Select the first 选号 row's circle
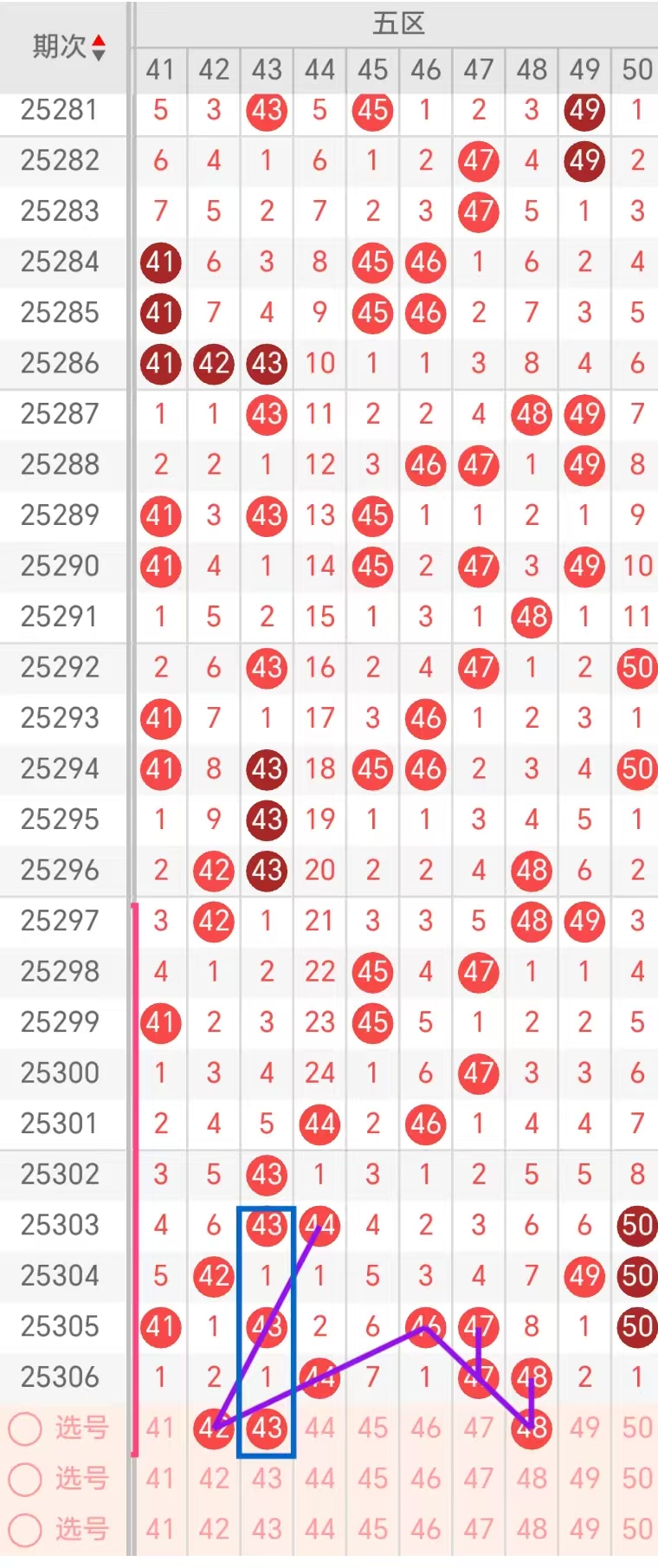Image resolution: width=658 pixels, height=1568 pixels. [x=25, y=1429]
